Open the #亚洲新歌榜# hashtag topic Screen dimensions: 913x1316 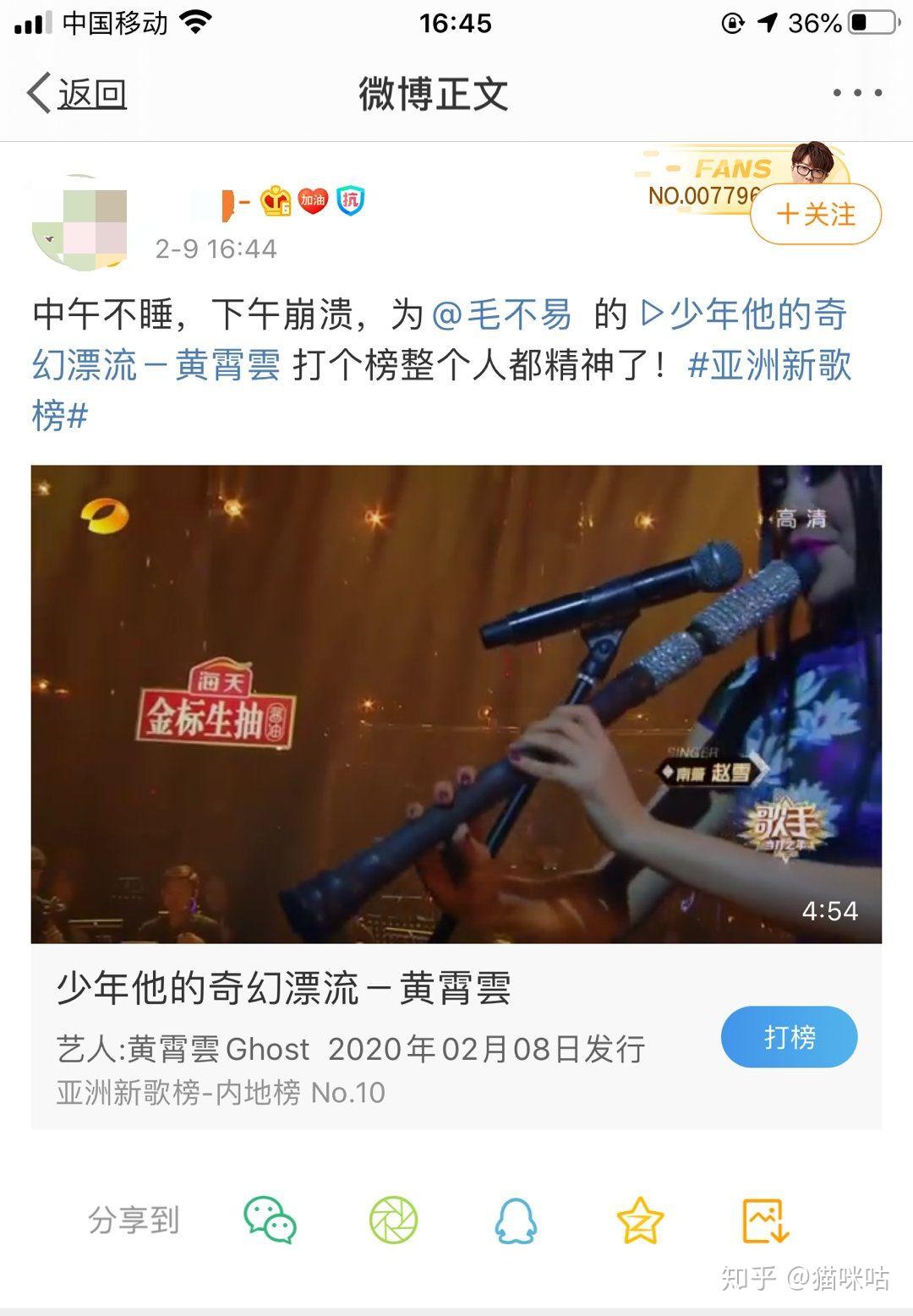(x=769, y=366)
